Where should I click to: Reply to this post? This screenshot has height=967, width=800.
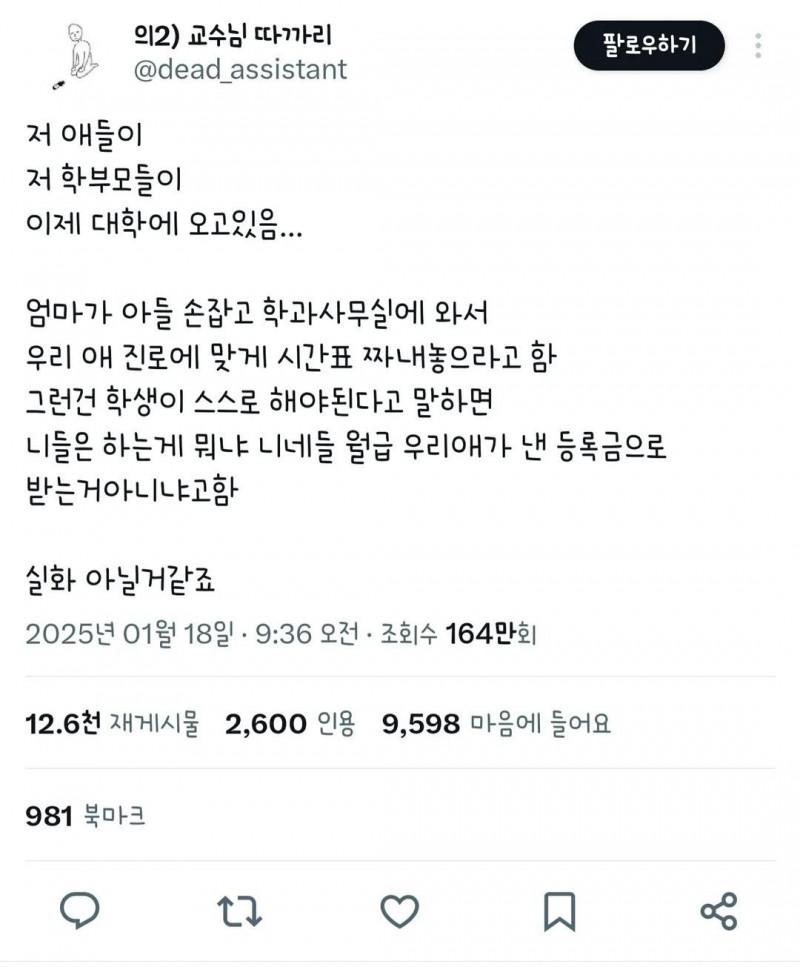[80, 910]
